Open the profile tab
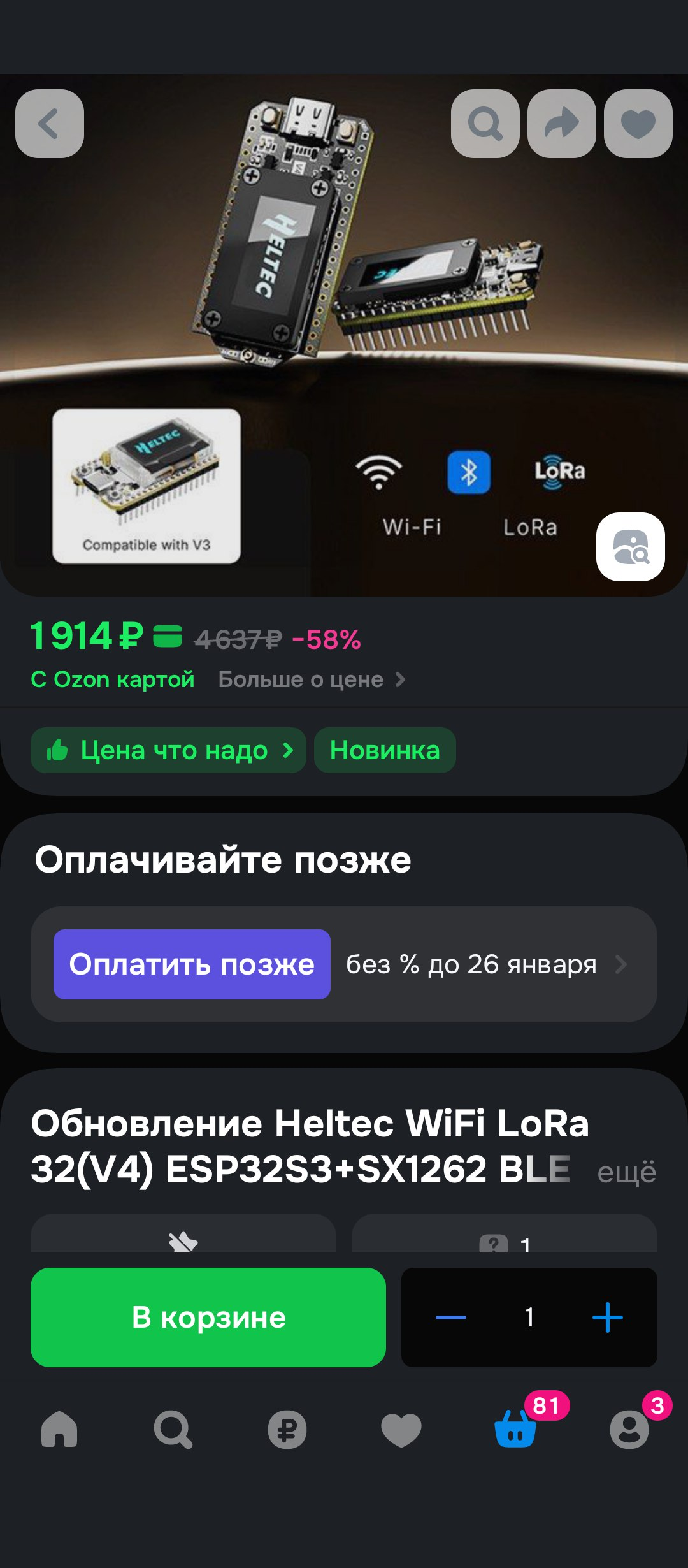Viewport: 688px width, 1568px height. pyautogui.click(x=629, y=1430)
